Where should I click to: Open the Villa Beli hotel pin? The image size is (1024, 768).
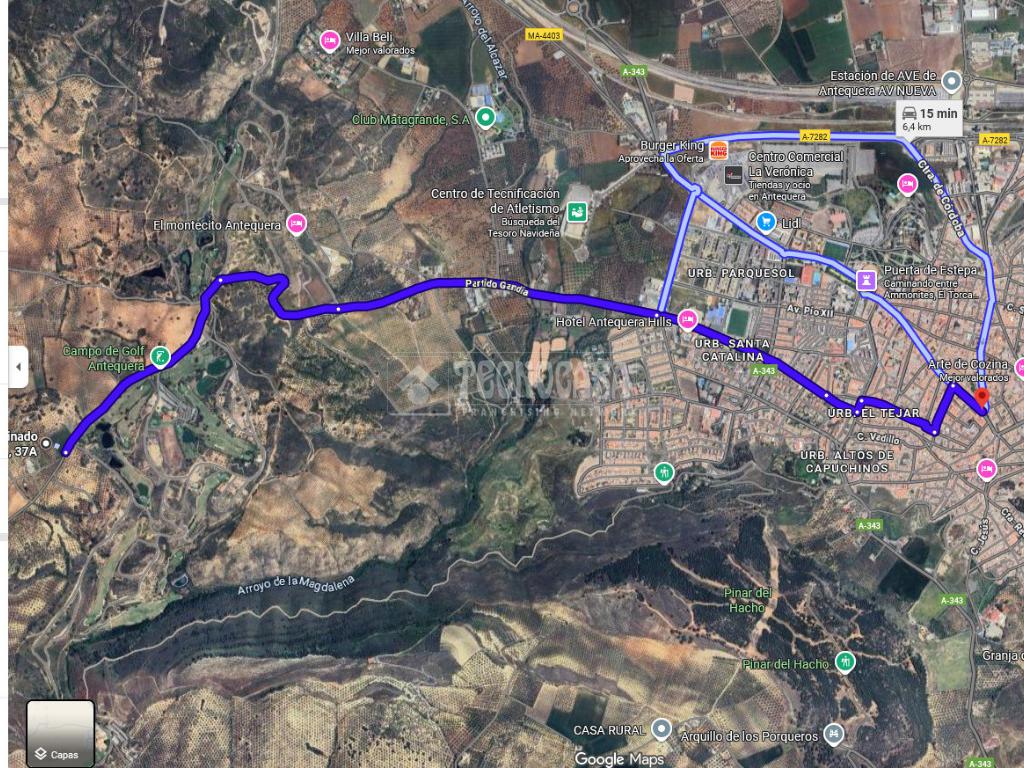coord(328,40)
